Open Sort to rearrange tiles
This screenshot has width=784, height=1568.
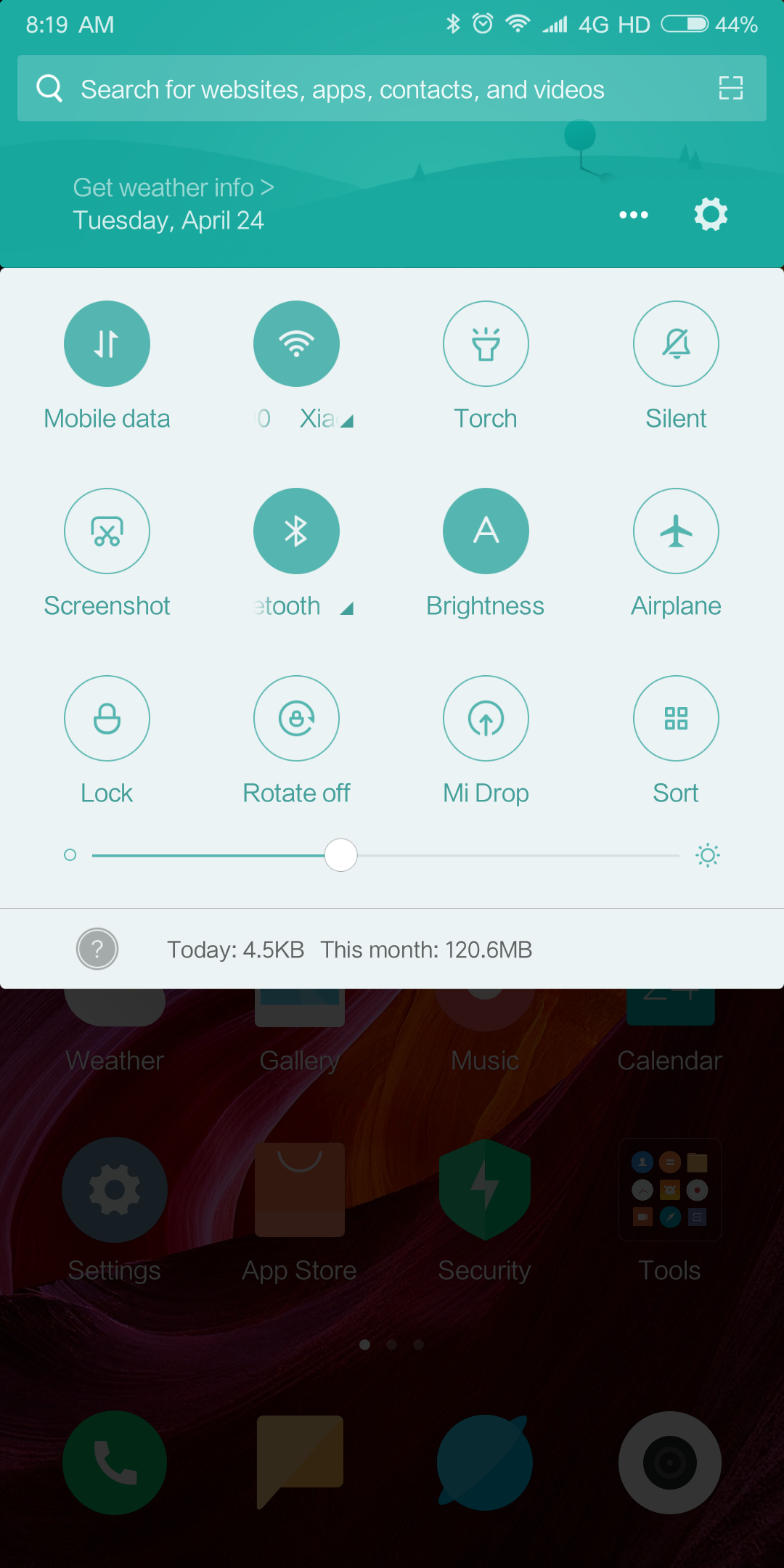point(676,718)
